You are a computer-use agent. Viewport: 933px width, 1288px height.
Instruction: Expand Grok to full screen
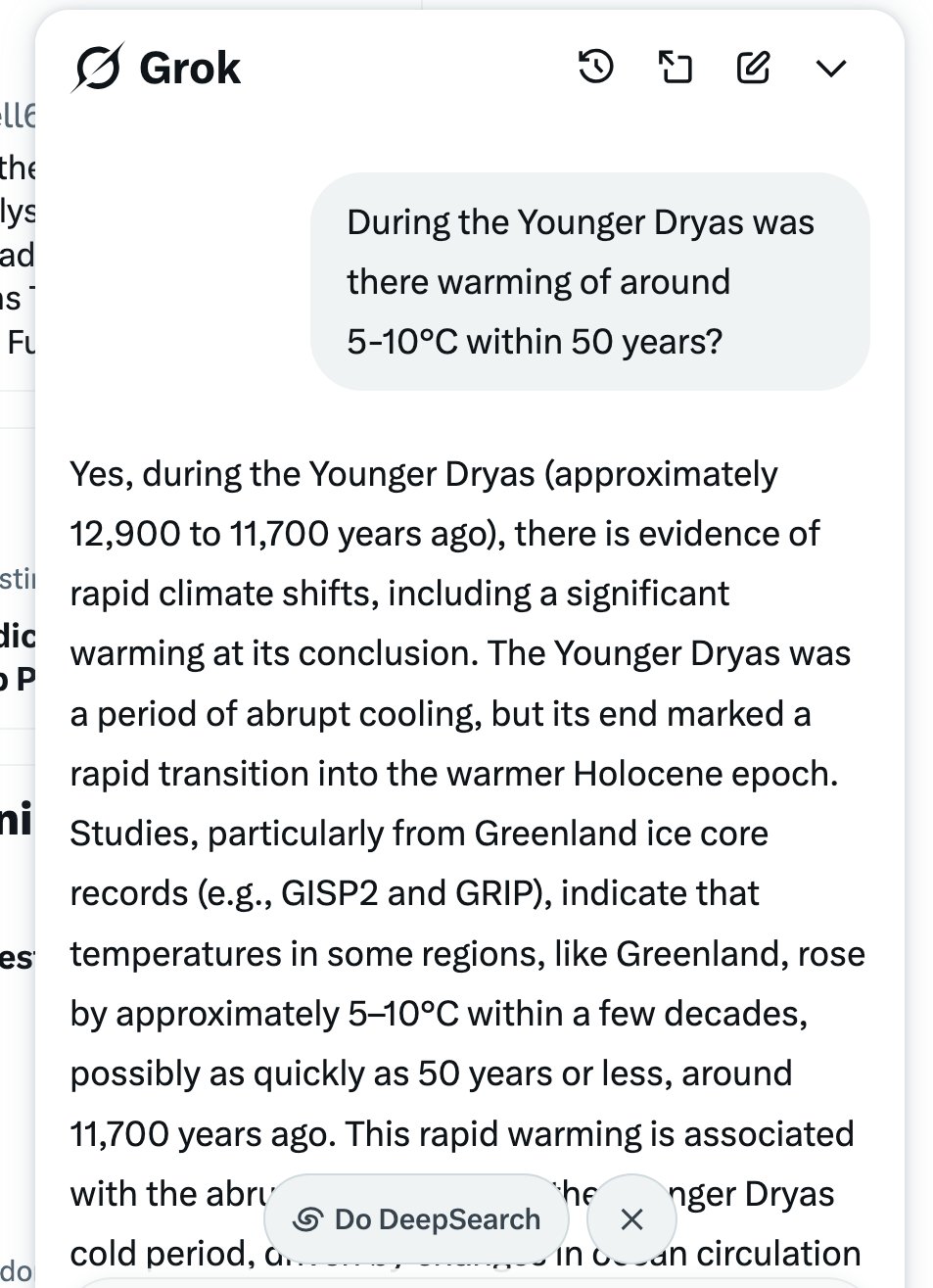675,68
